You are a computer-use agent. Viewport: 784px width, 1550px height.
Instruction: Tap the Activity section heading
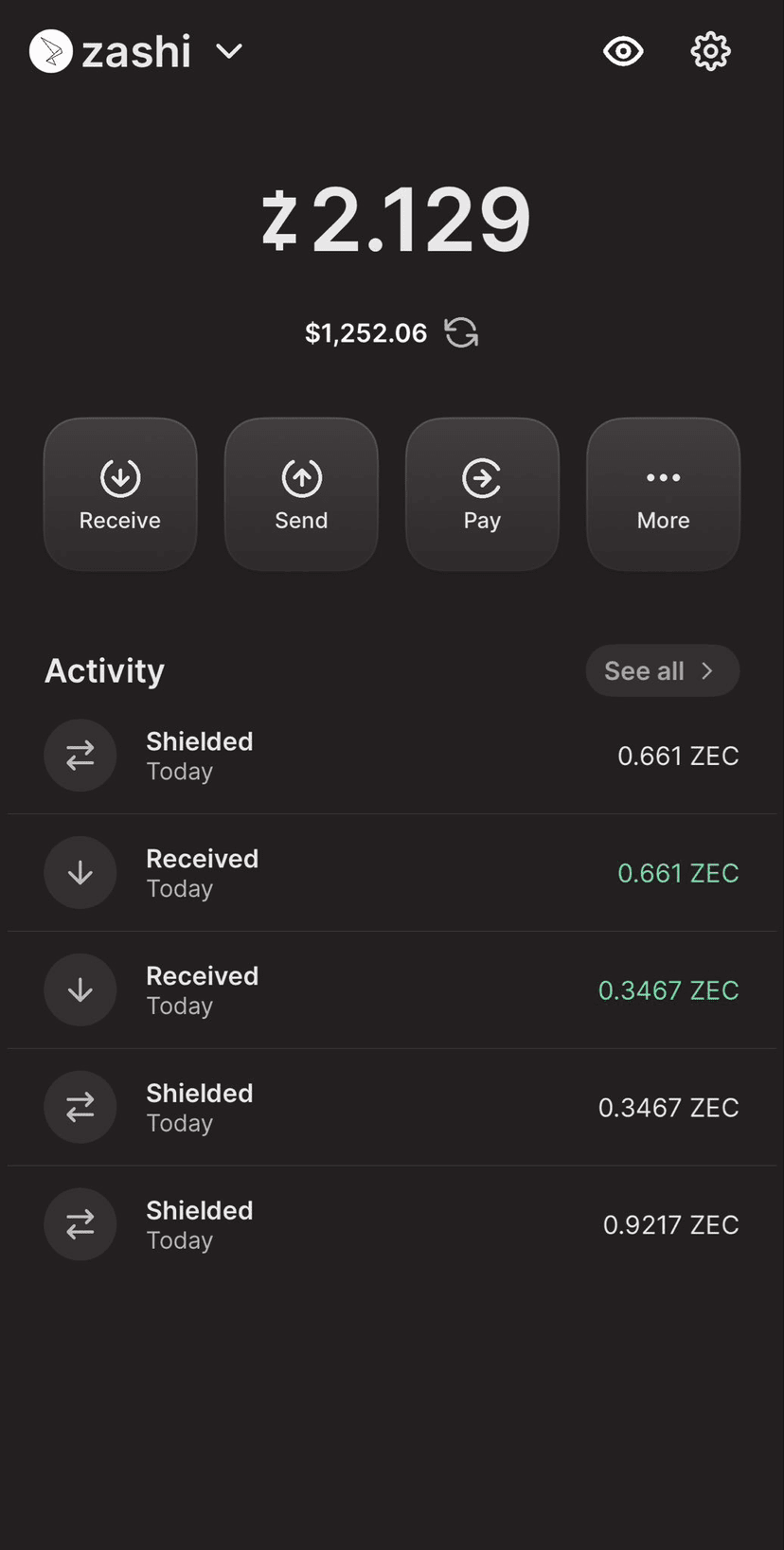pyautogui.click(x=104, y=670)
